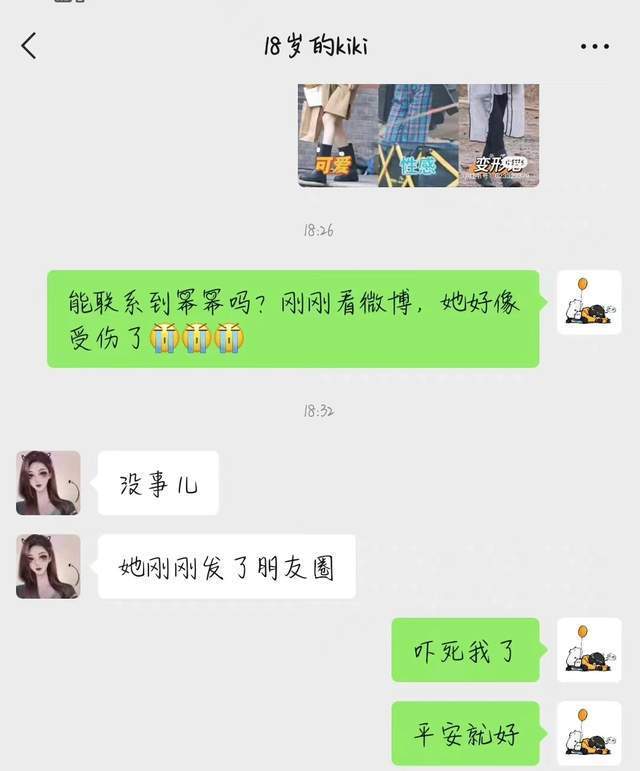Tap kiki's avatar next to 她刚刚发了朋友圈

click(x=48, y=566)
